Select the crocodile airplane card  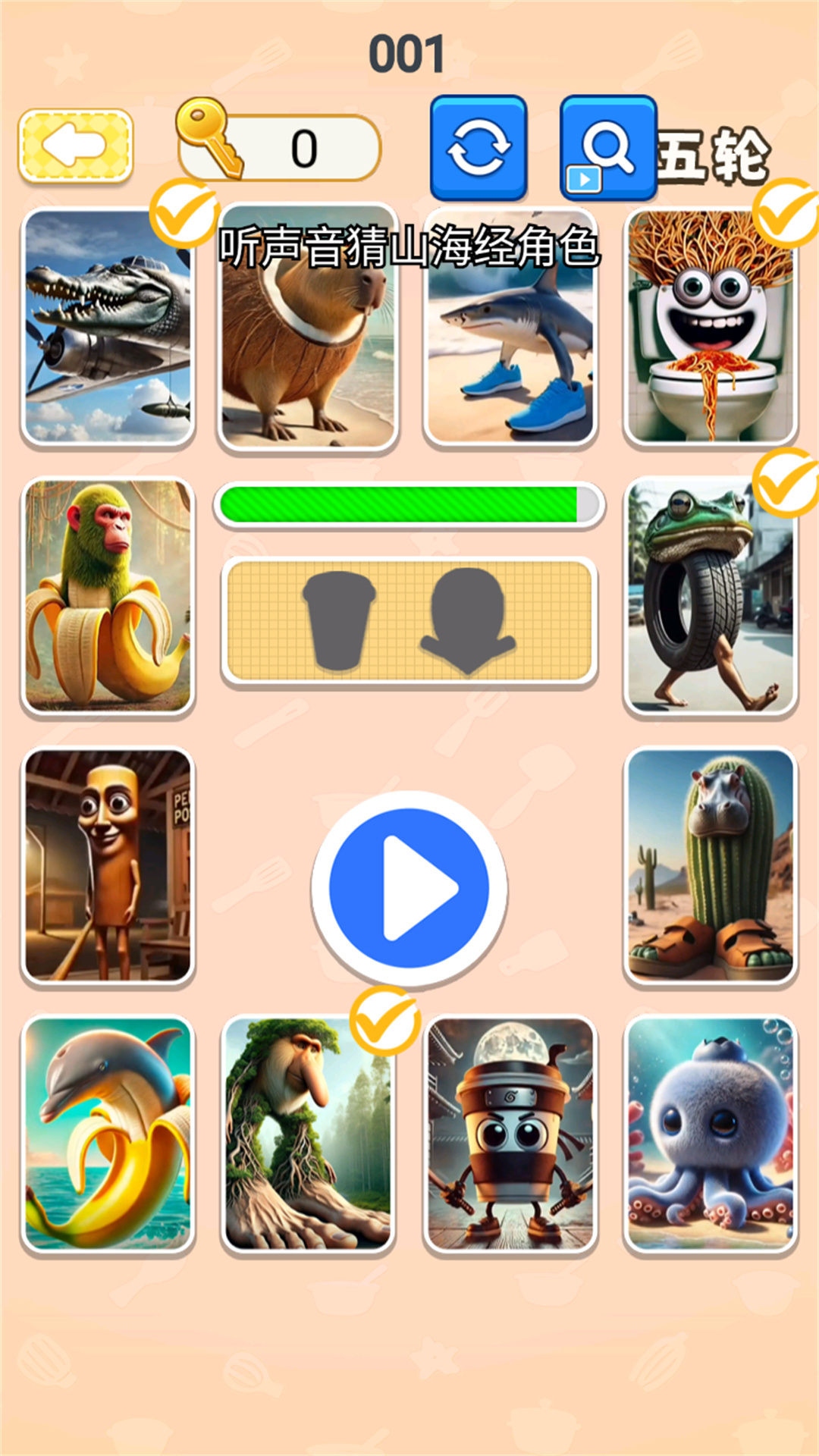tap(108, 326)
